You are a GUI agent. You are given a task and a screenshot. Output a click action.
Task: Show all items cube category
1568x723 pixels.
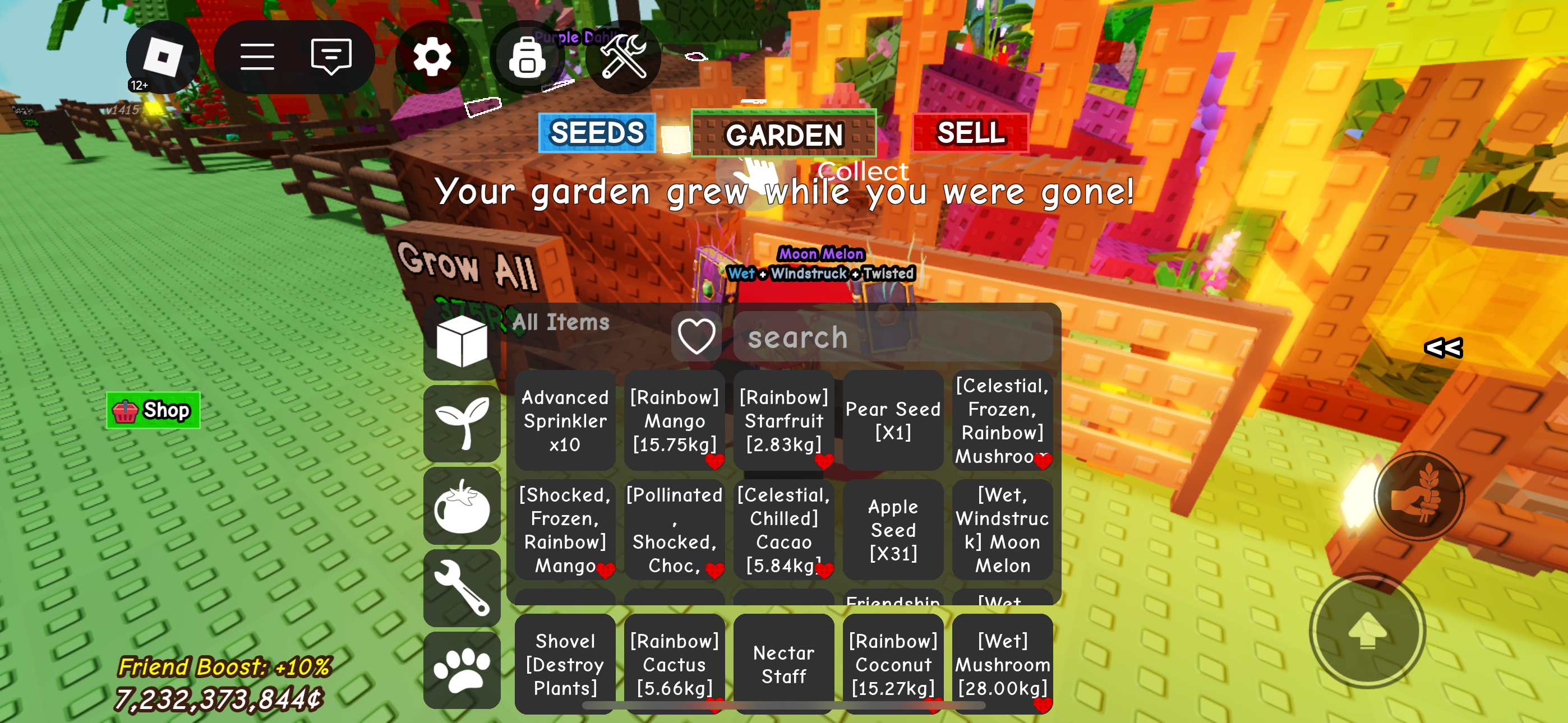pos(462,342)
